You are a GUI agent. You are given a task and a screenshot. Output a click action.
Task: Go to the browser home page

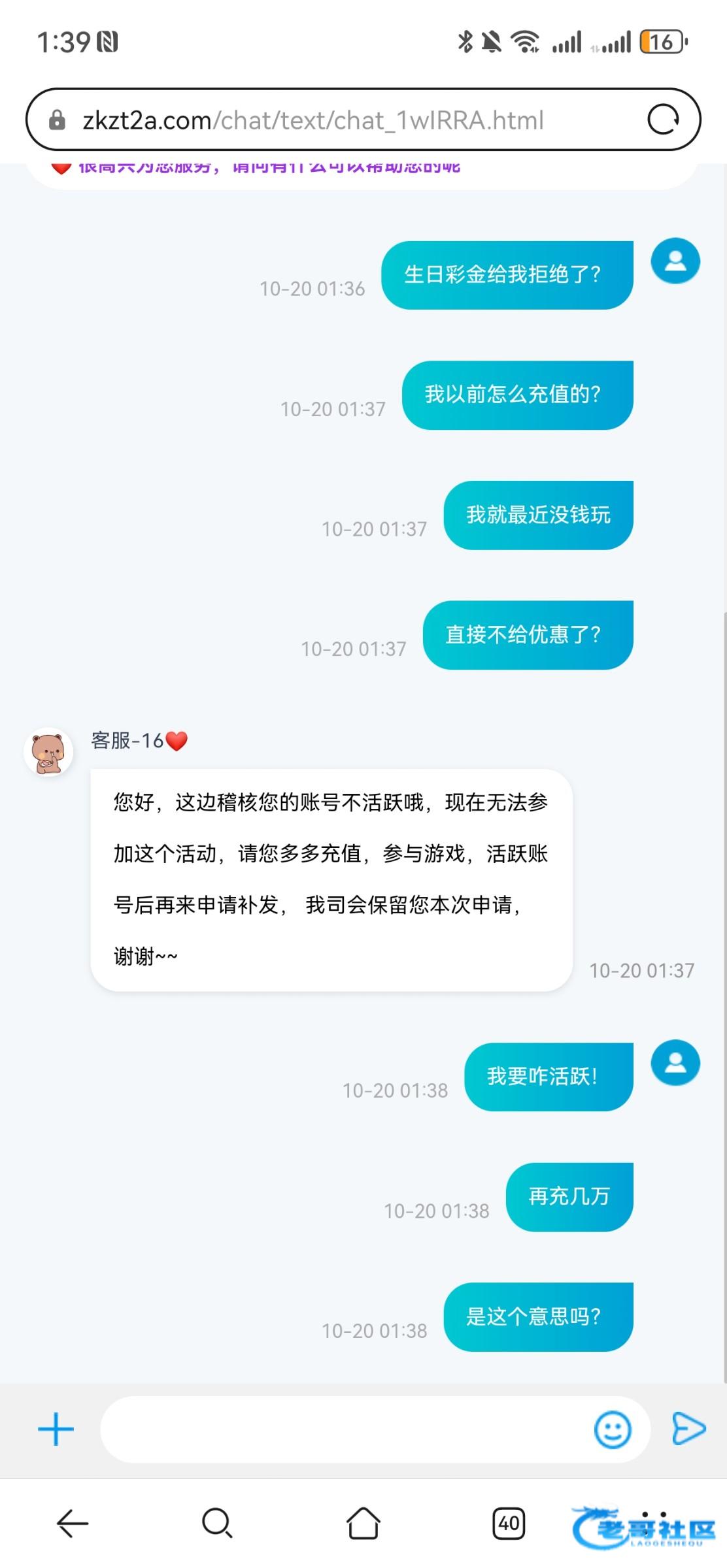coord(363,1523)
